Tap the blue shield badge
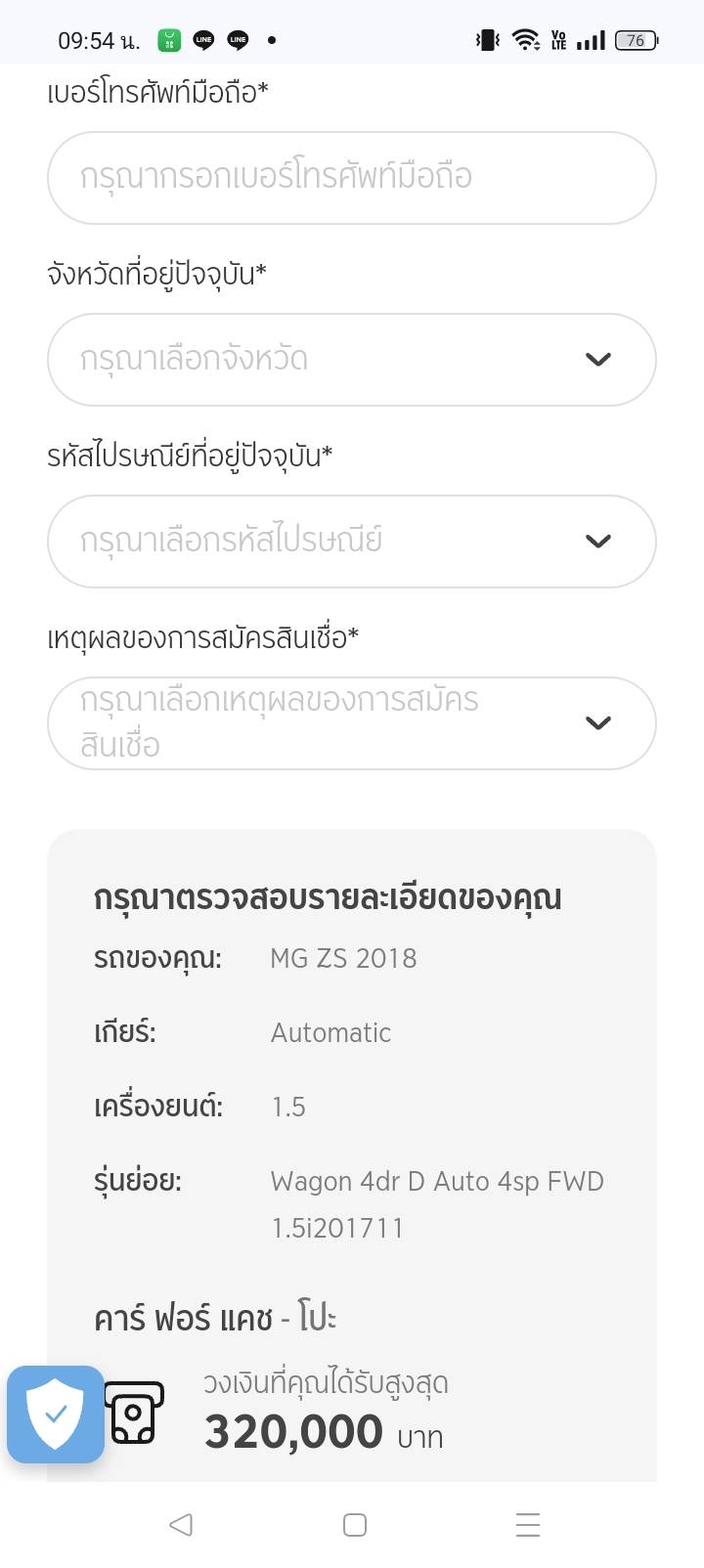 click(x=56, y=1414)
